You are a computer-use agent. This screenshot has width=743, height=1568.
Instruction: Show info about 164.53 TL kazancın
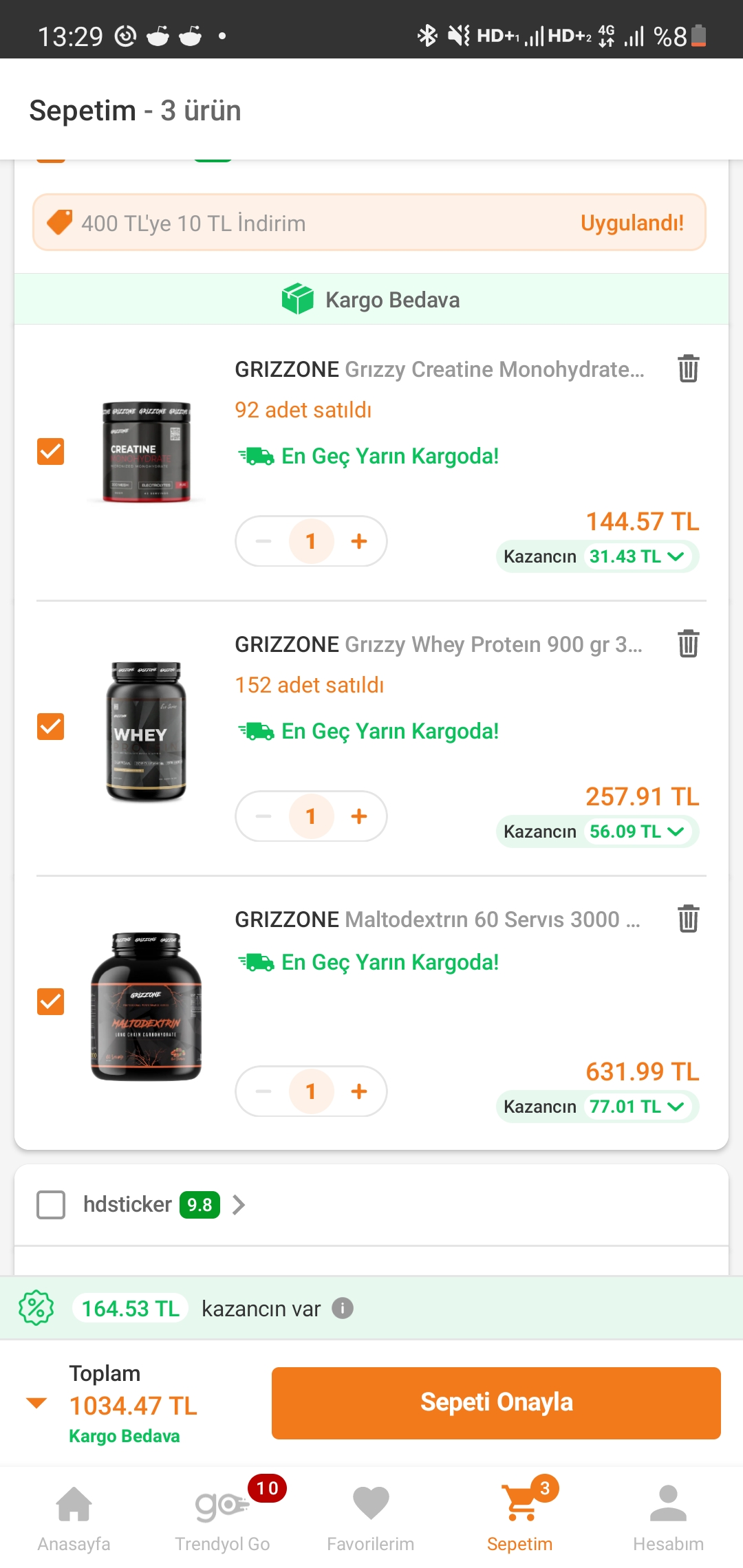pos(343,1308)
